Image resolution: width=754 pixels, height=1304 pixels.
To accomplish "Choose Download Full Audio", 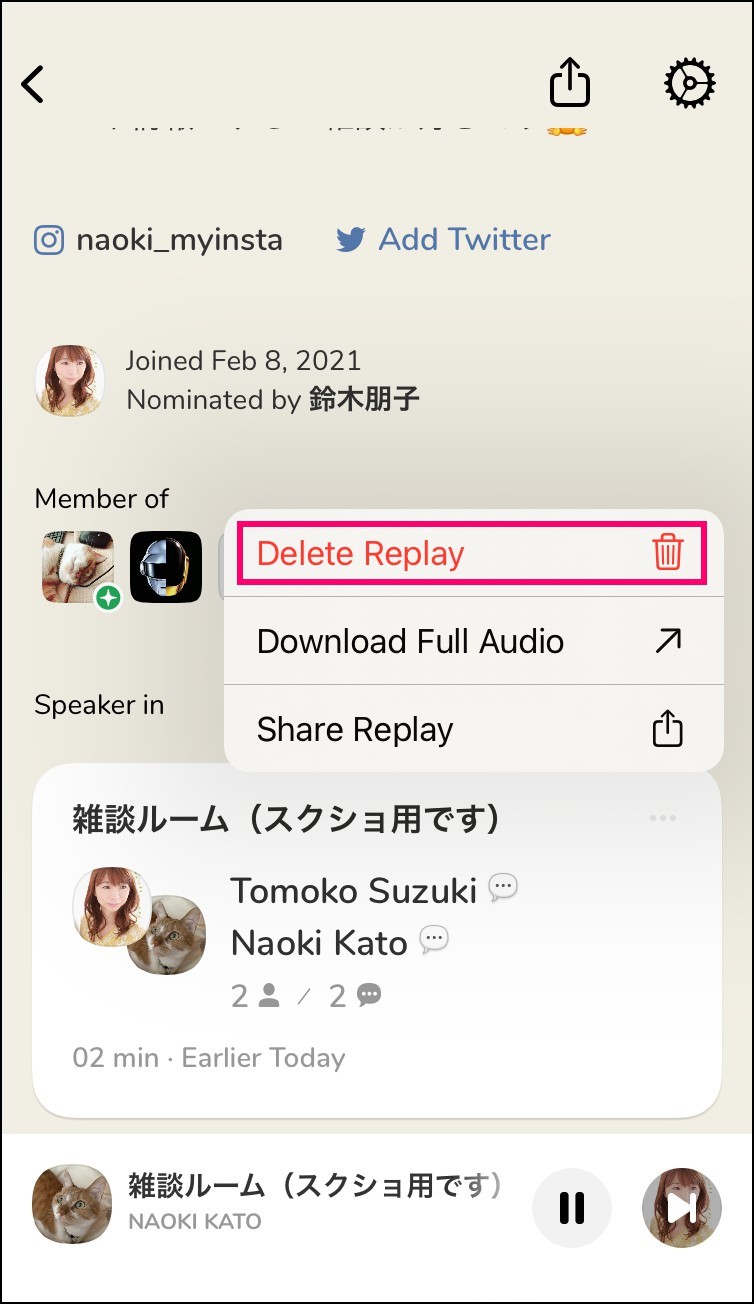I will click(x=472, y=641).
